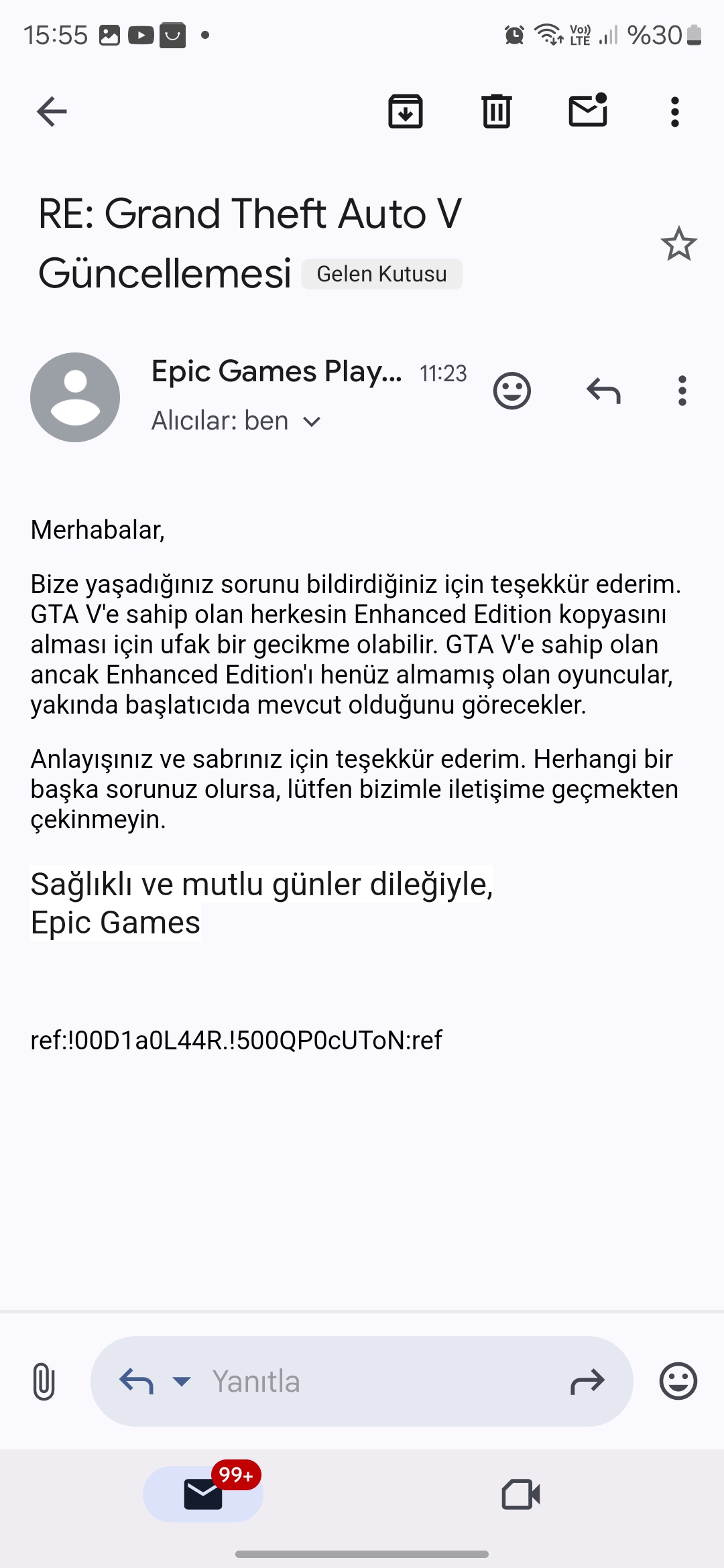Switch to the Mail tab
Screen dimensions: 724x1568
click(x=203, y=1494)
